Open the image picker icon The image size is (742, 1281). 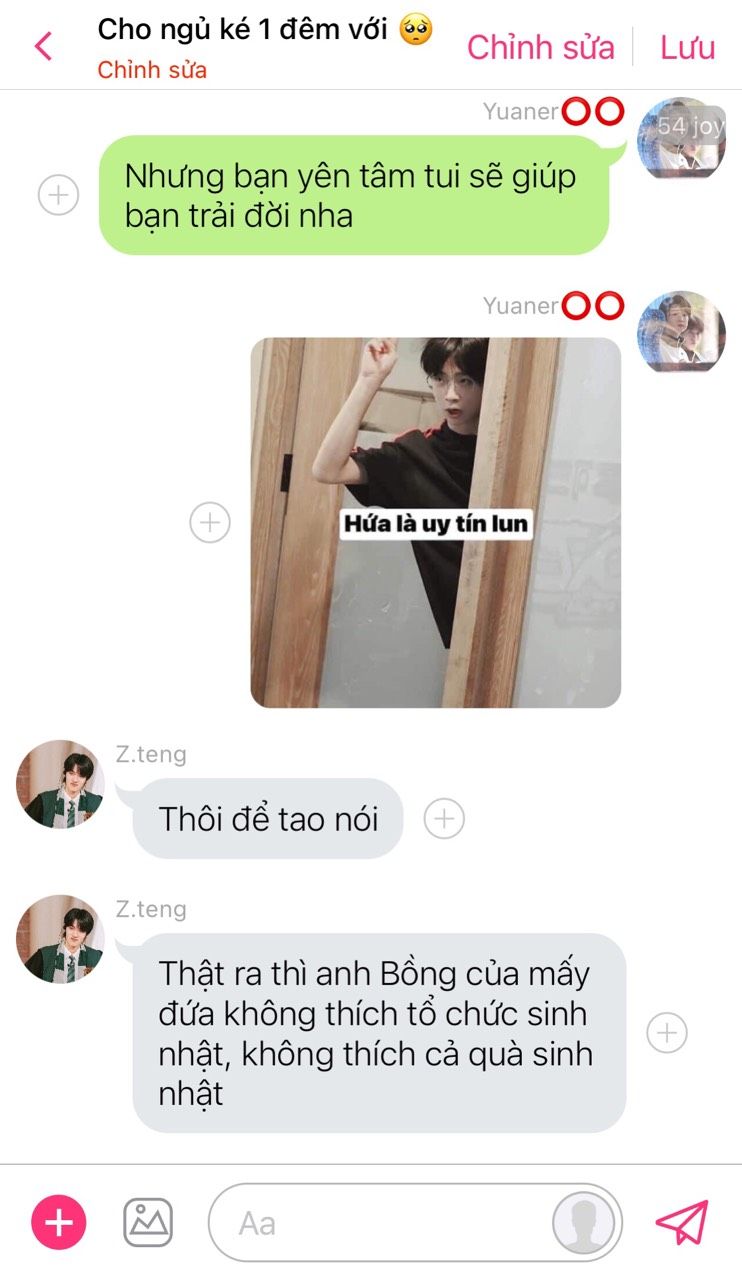point(148,1222)
